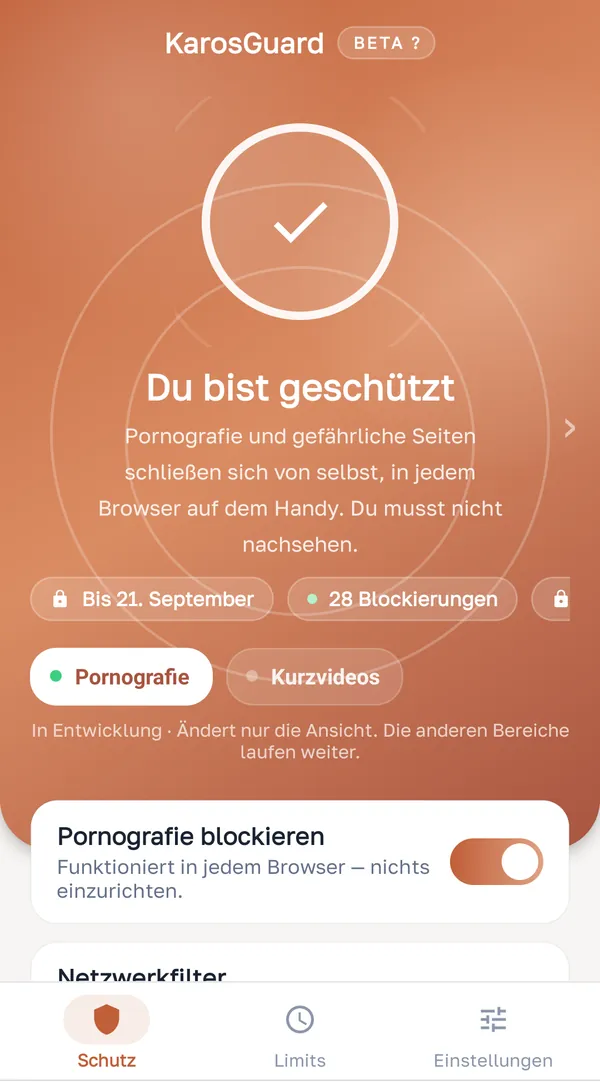Tap the protected checkmark circle
Image resolution: width=600 pixels, height=1090 pixels.
point(300,222)
